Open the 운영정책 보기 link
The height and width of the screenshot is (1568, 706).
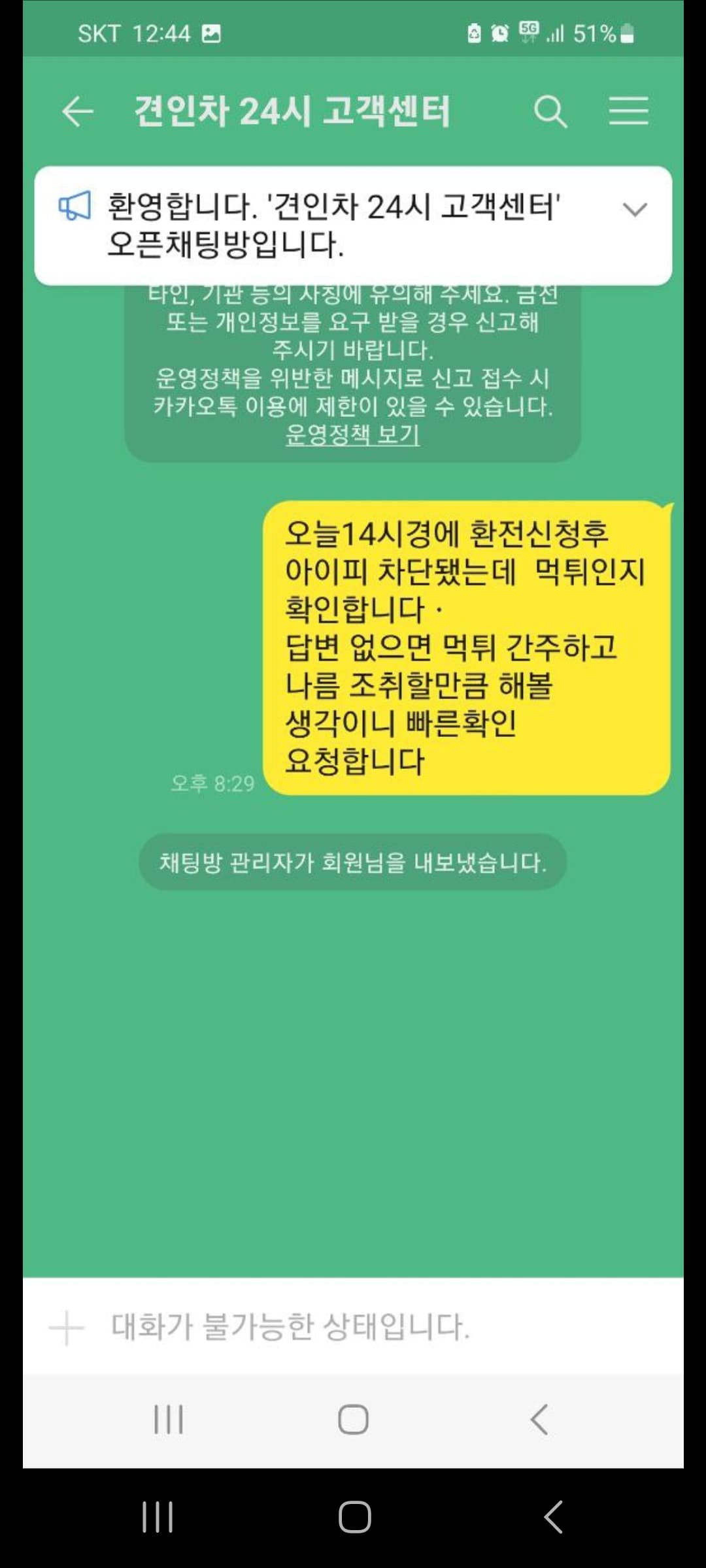point(352,434)
